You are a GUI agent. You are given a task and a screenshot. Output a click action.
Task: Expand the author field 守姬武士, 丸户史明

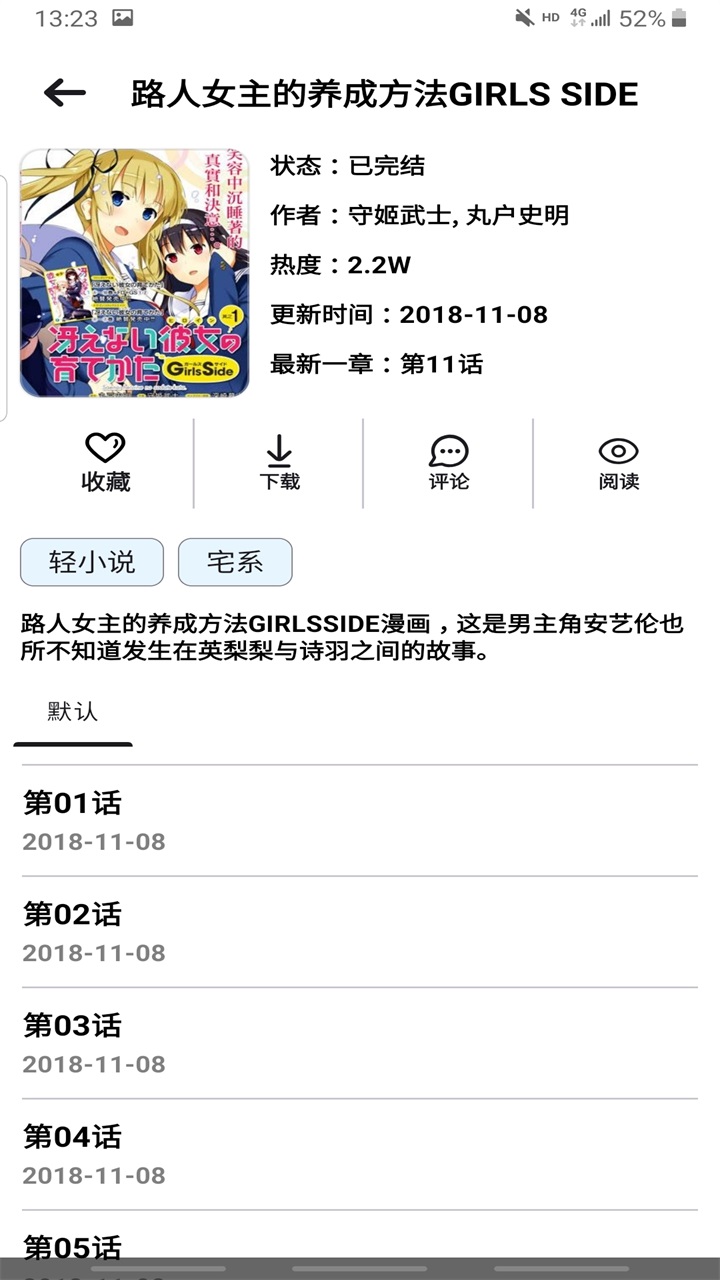(420, 216)
